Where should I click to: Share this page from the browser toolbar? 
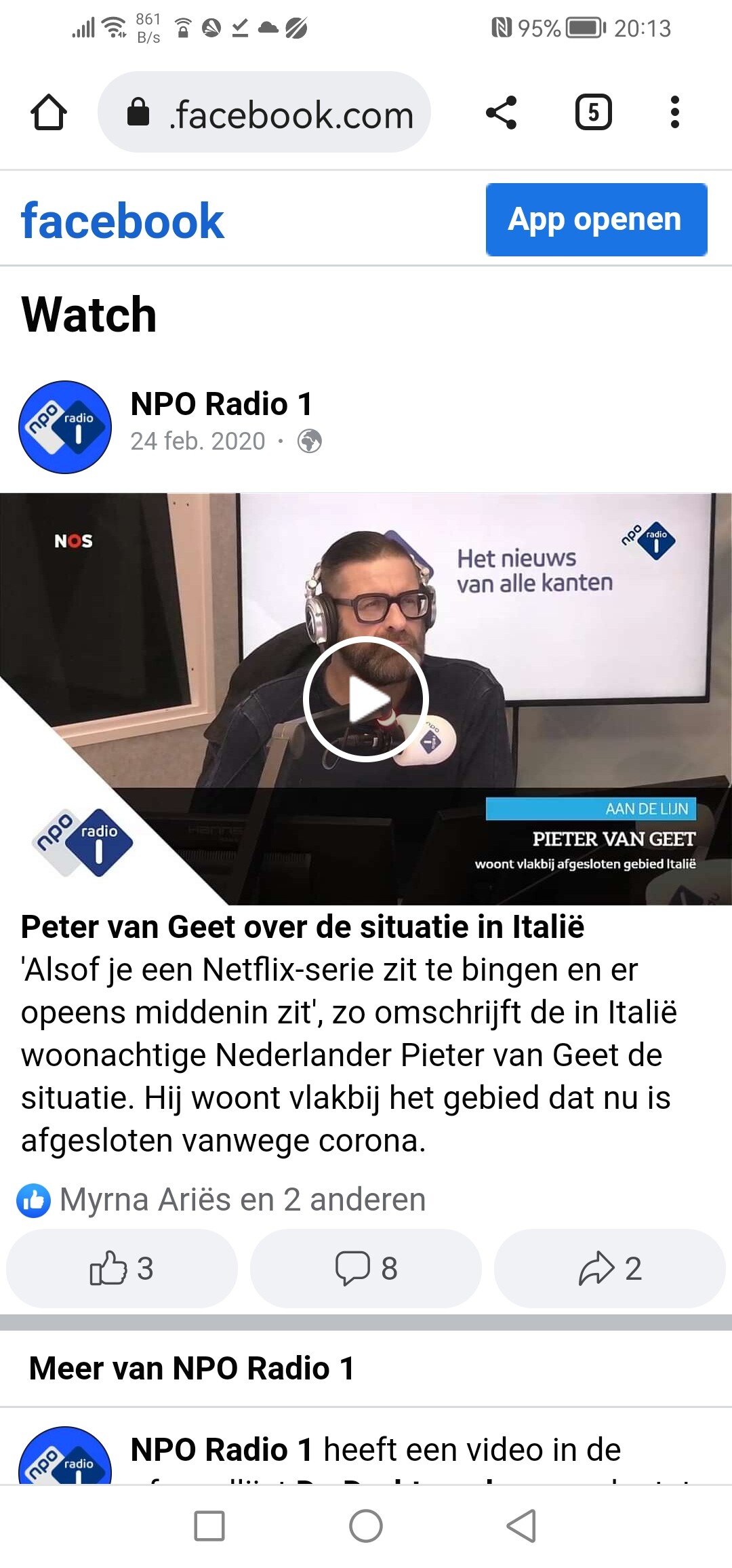[502, 112]
